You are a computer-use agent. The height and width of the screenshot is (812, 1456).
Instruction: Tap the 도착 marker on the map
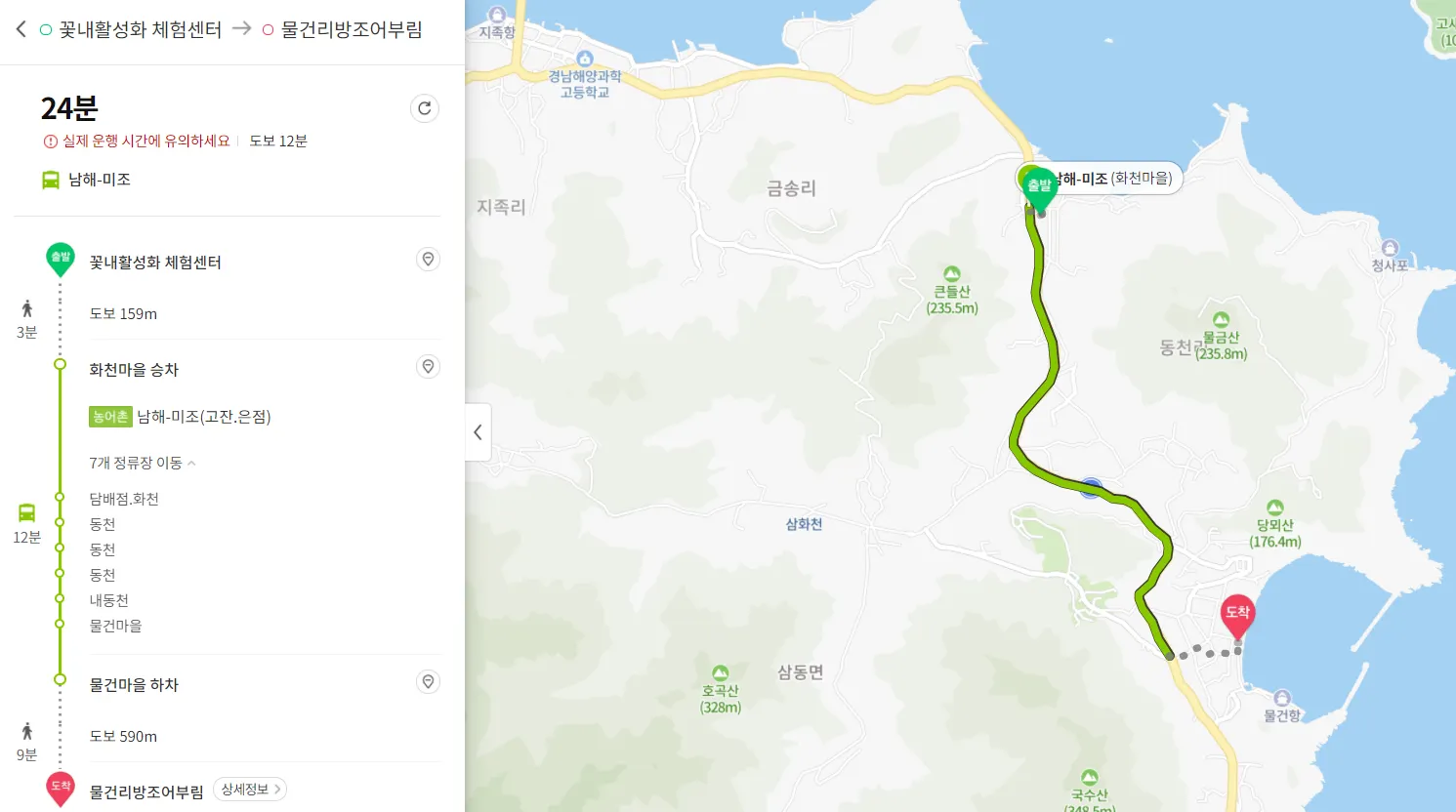1237,614
